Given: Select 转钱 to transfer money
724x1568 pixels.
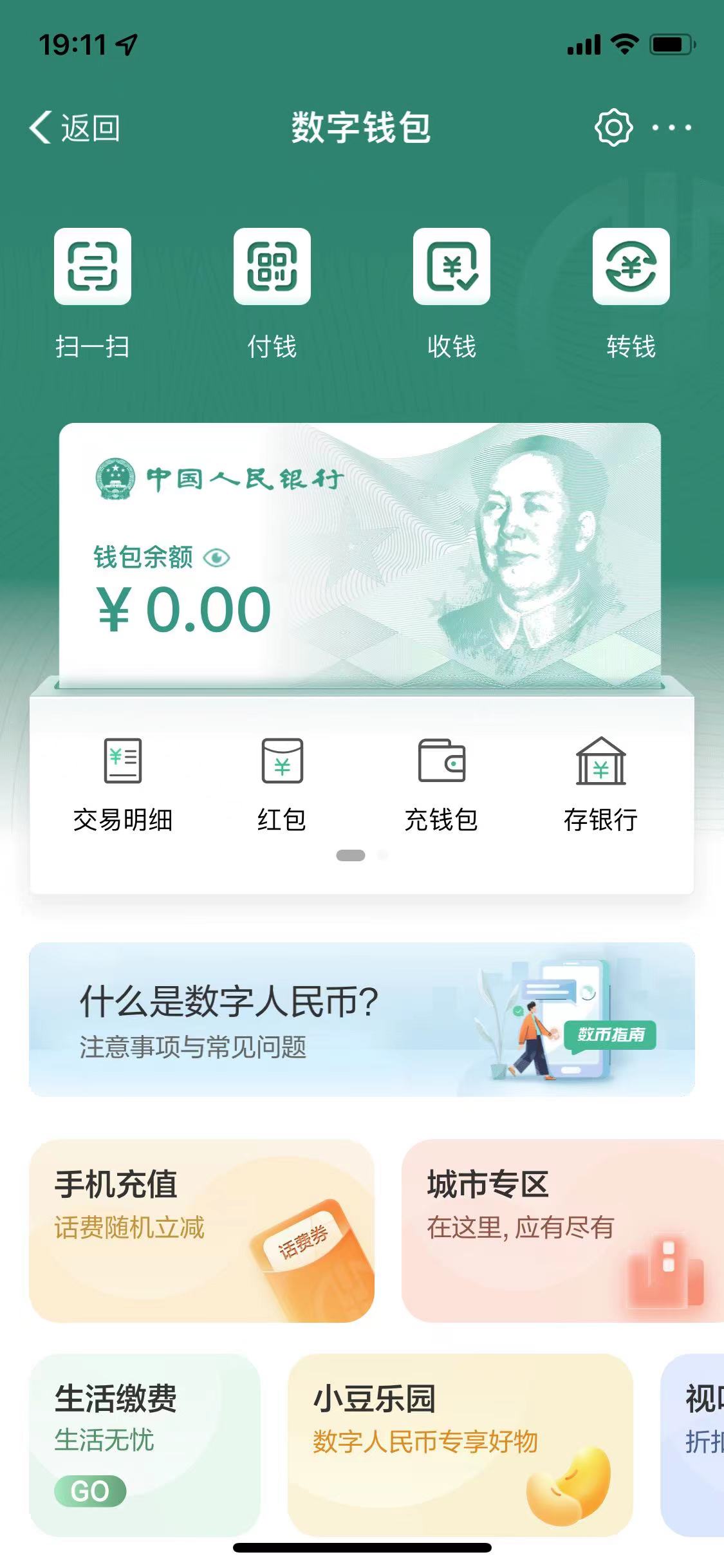Looking at the screenshot, I should point(631,266).
